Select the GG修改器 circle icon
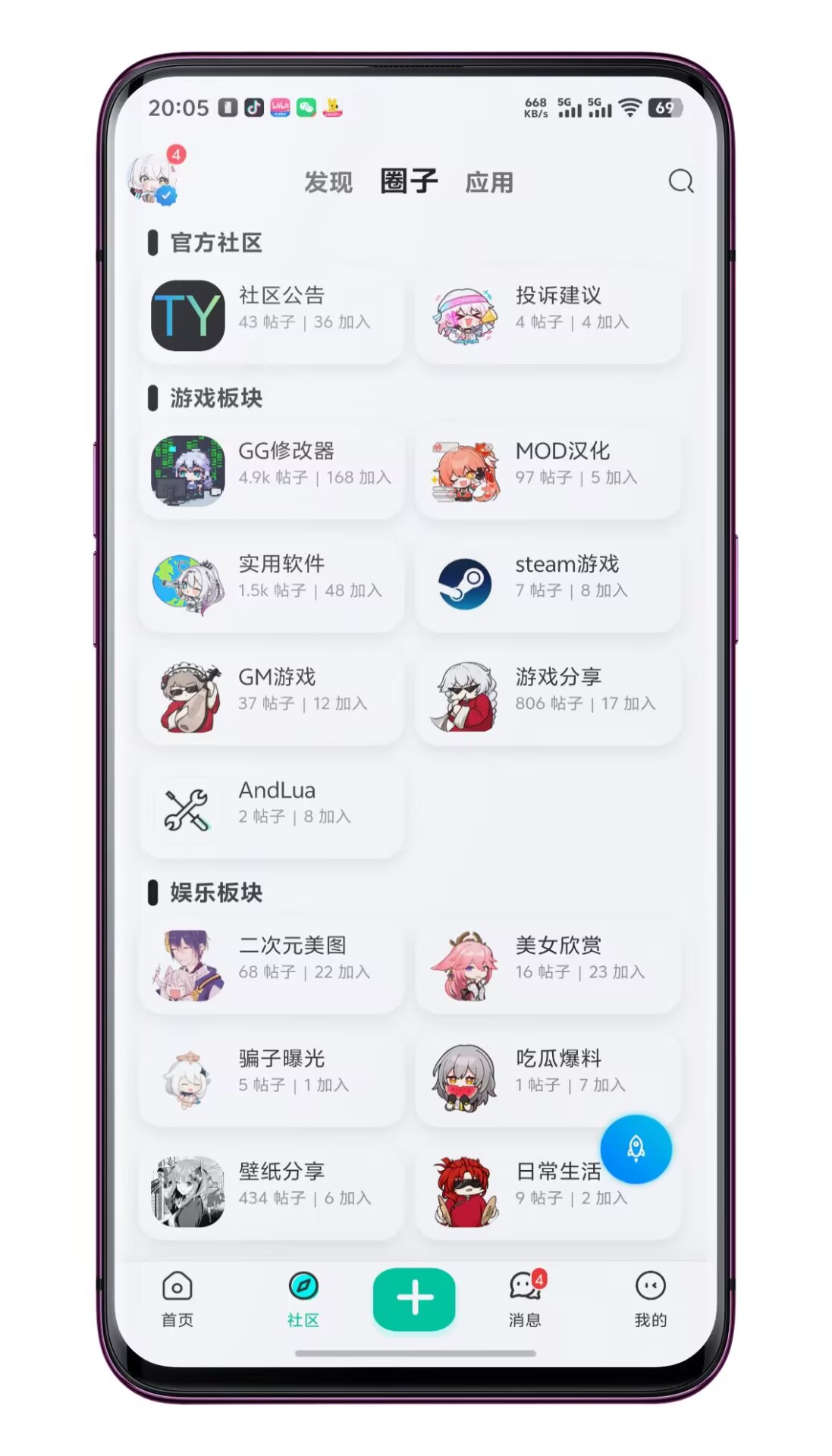Viewport: 832px width, 1456px height. 187,470
